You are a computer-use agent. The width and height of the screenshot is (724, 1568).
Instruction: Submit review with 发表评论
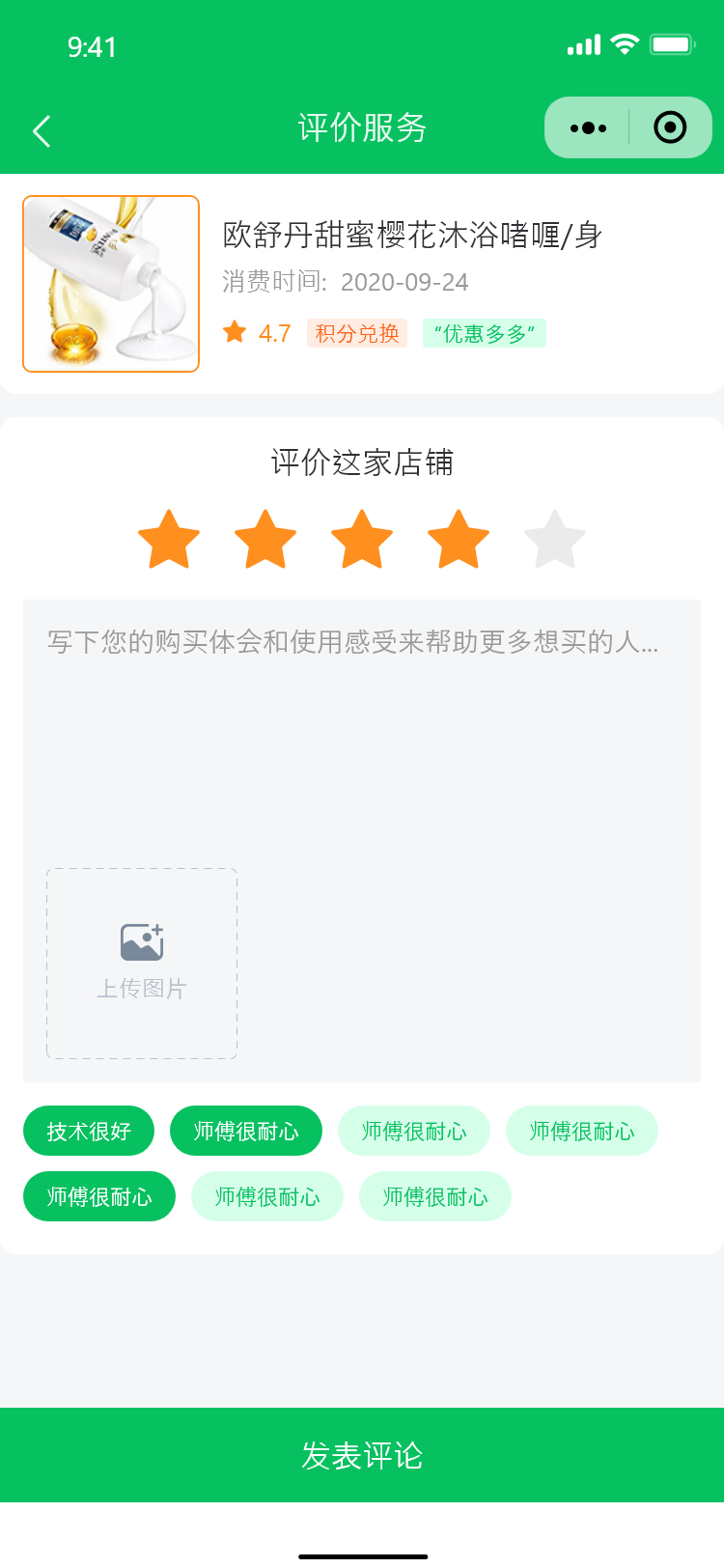click(x=362, y=1455)
